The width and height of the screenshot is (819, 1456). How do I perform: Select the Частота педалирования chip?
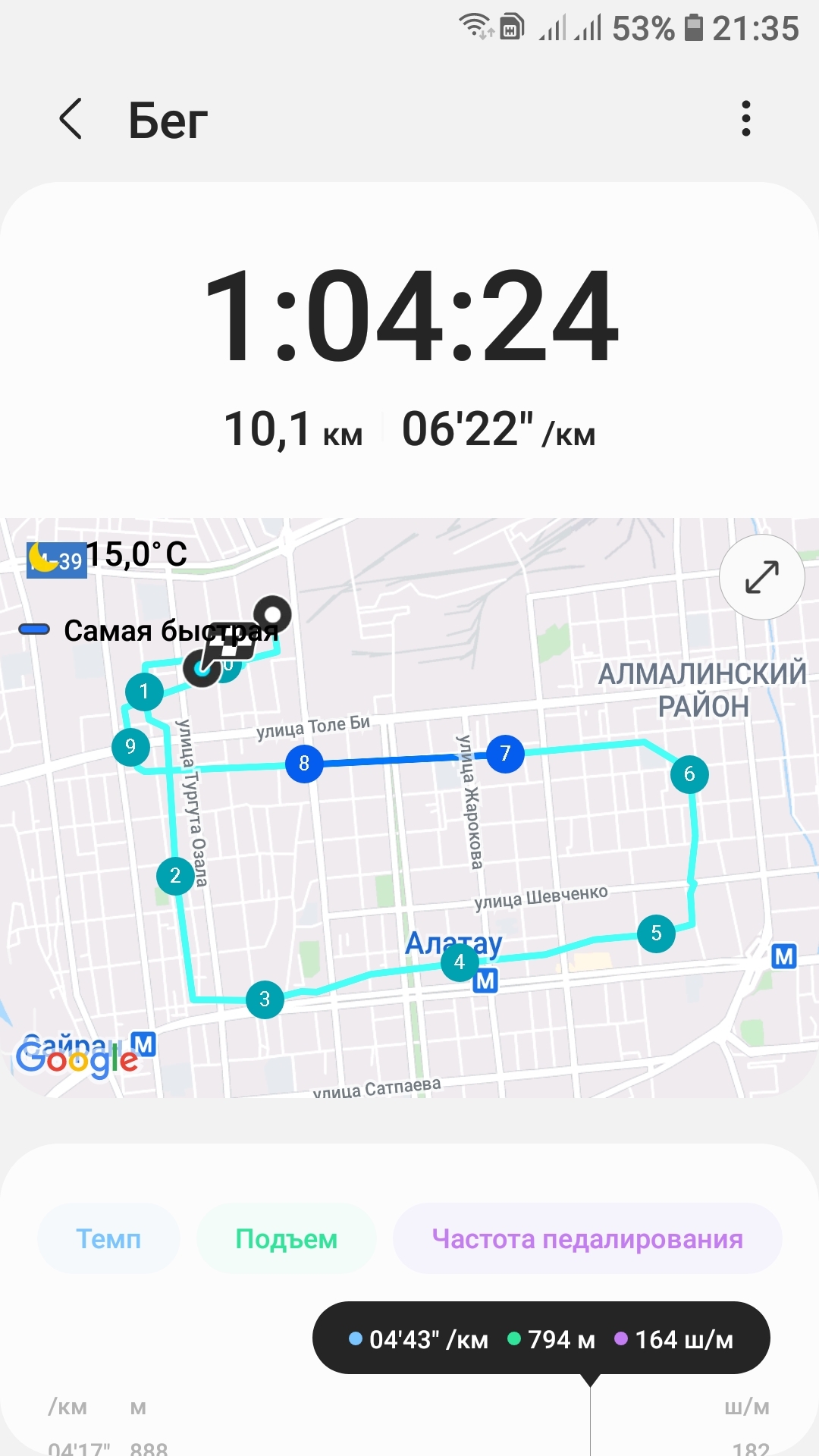pyautogui.click(x=587, y=1239)
